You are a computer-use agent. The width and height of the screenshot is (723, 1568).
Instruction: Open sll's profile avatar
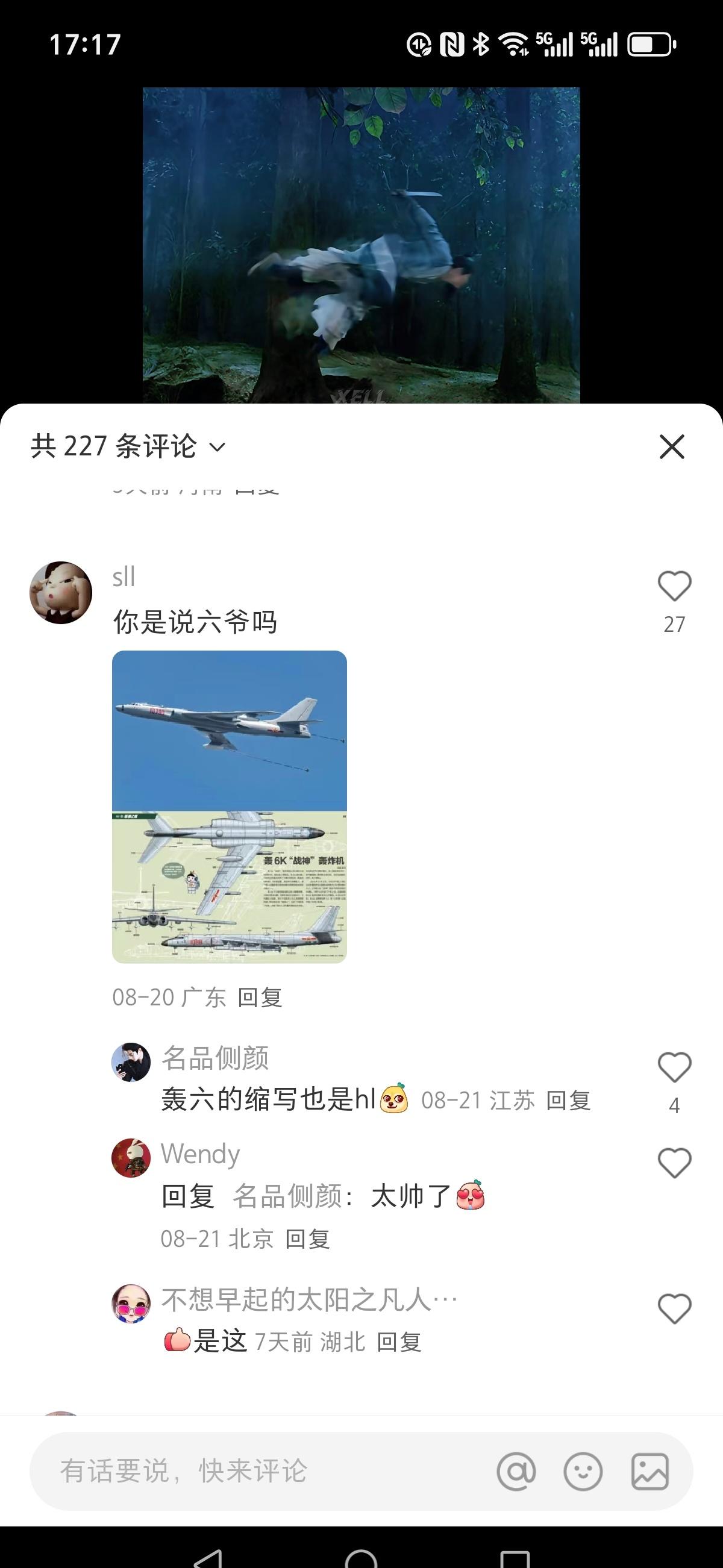[x=61, y=592]
